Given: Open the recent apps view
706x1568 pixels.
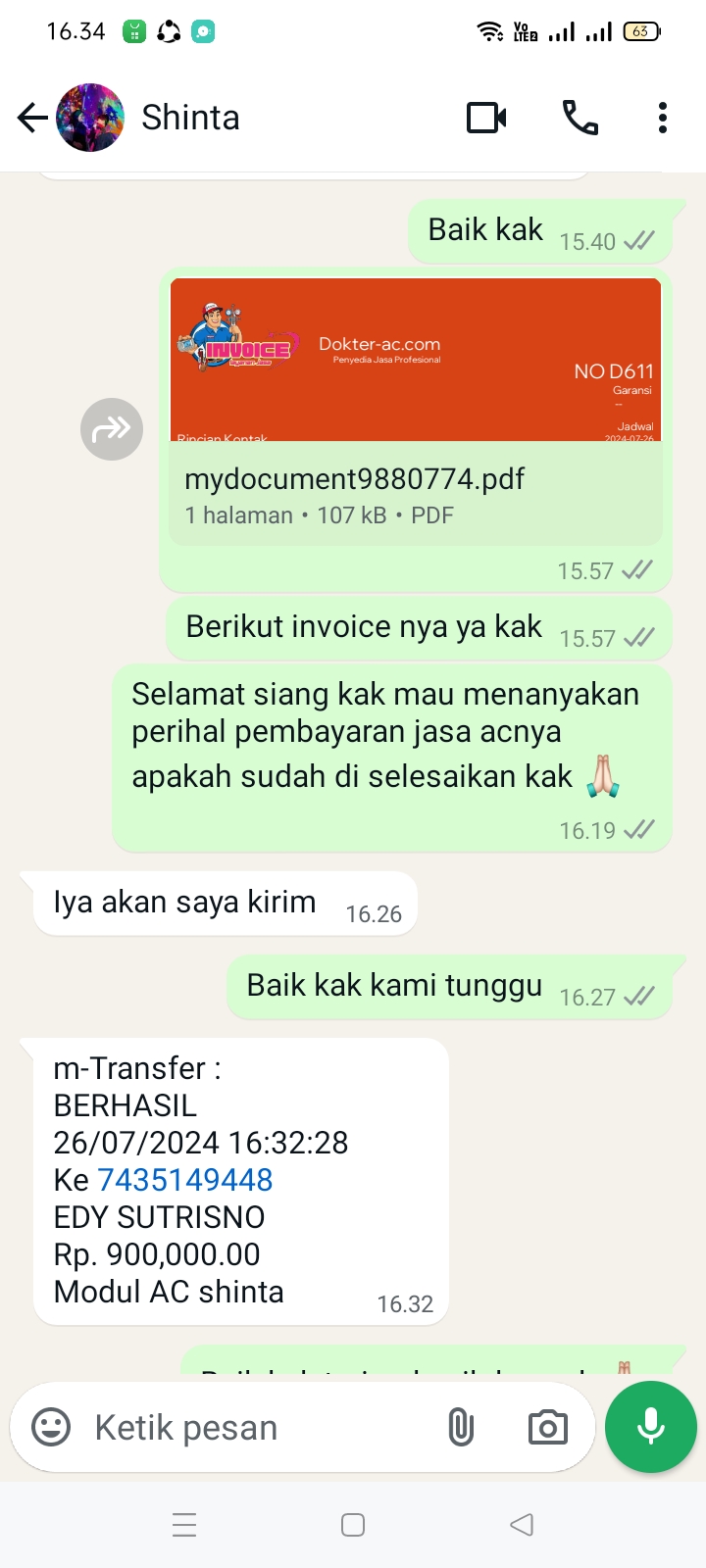Looking at the screenshot, I should pos(184,1525).
